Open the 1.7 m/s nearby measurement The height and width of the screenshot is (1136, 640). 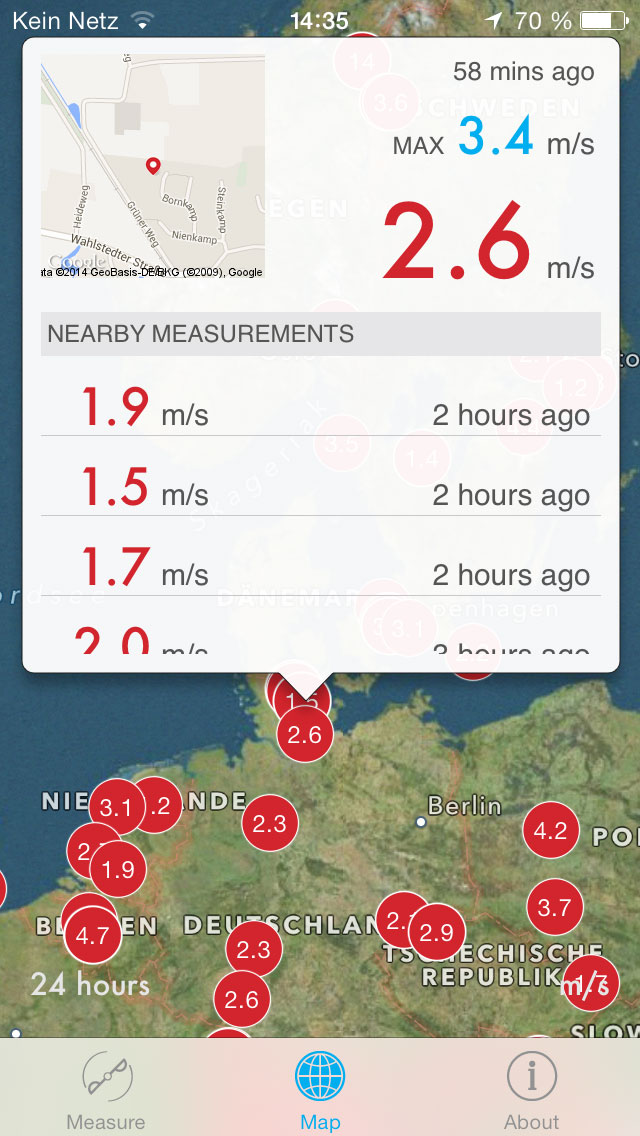320,570
